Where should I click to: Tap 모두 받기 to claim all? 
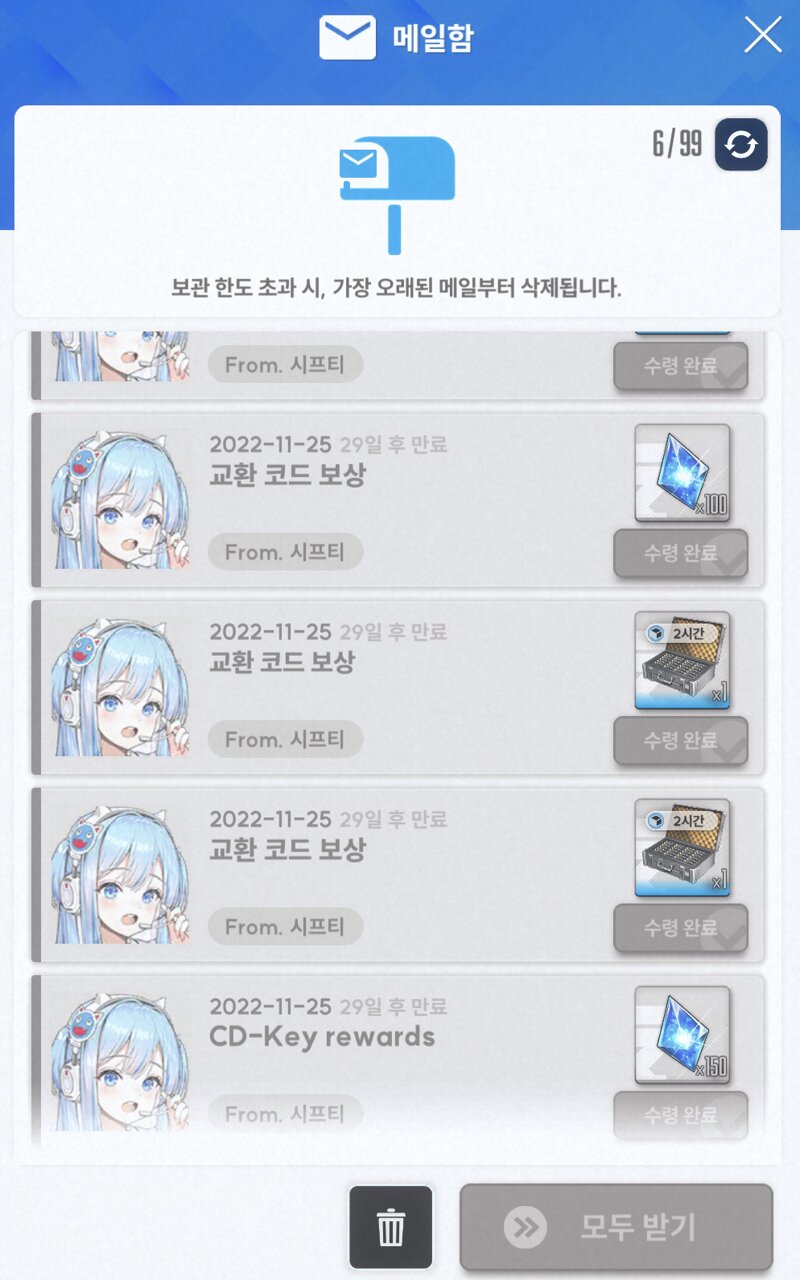616,1227
